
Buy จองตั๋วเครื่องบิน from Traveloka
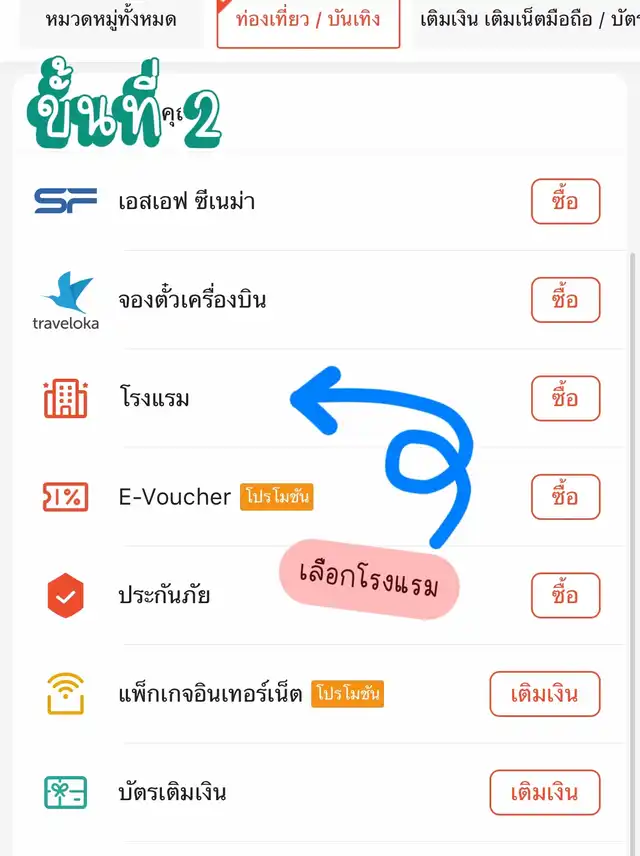coord(565,300)
